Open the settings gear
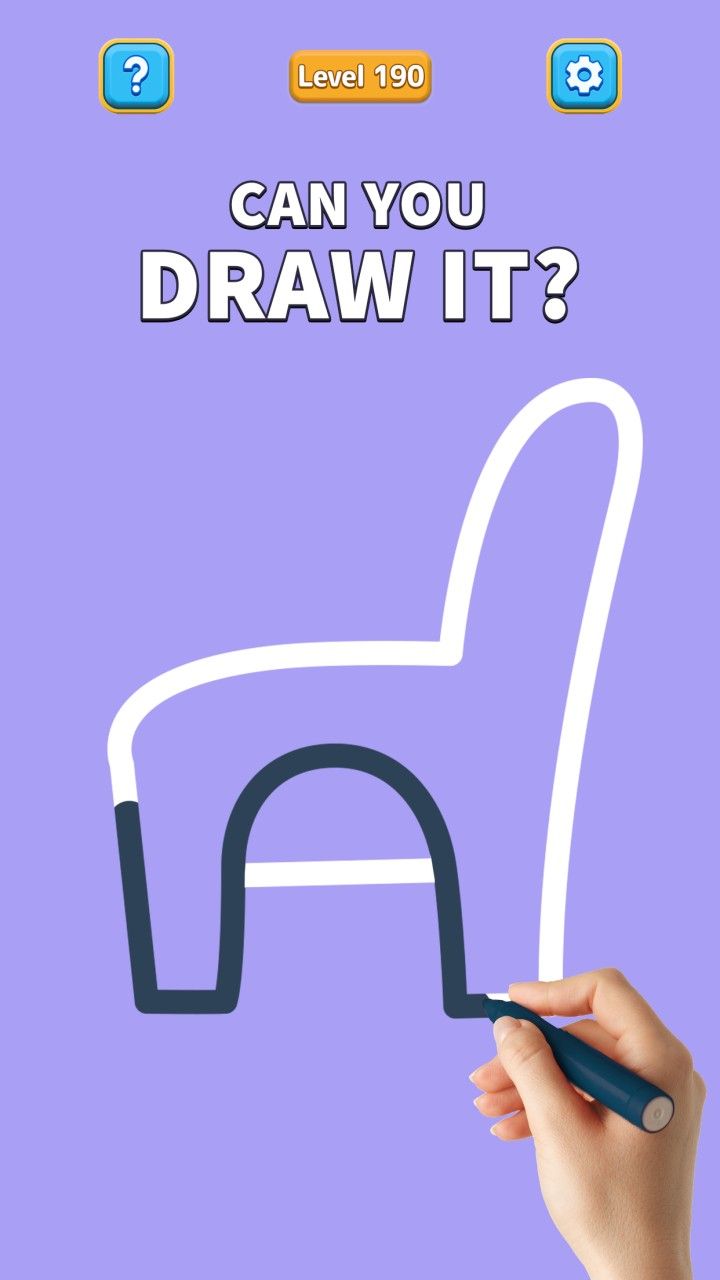 584,76
